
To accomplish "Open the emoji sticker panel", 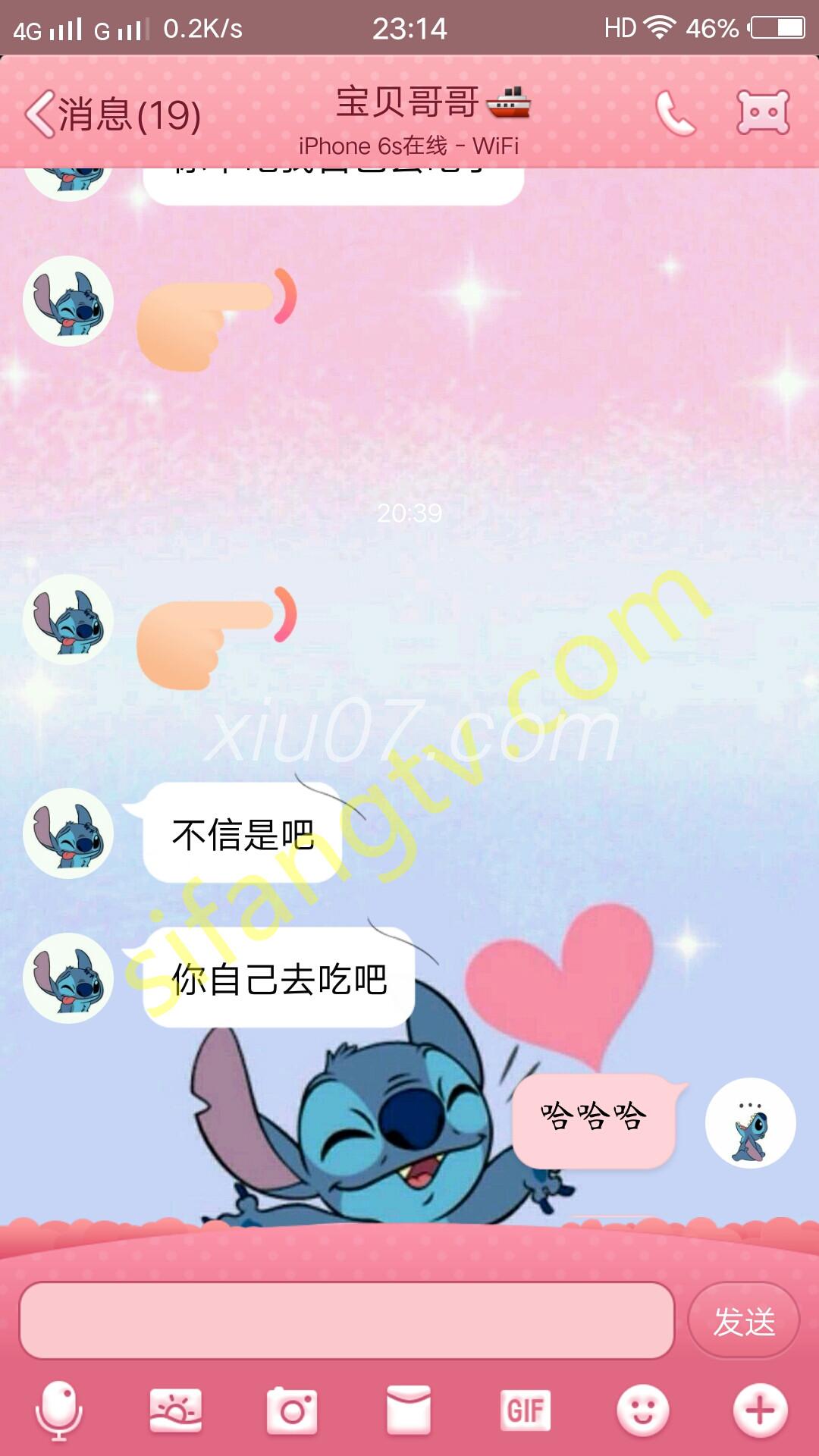I will tap(642, 1410).
